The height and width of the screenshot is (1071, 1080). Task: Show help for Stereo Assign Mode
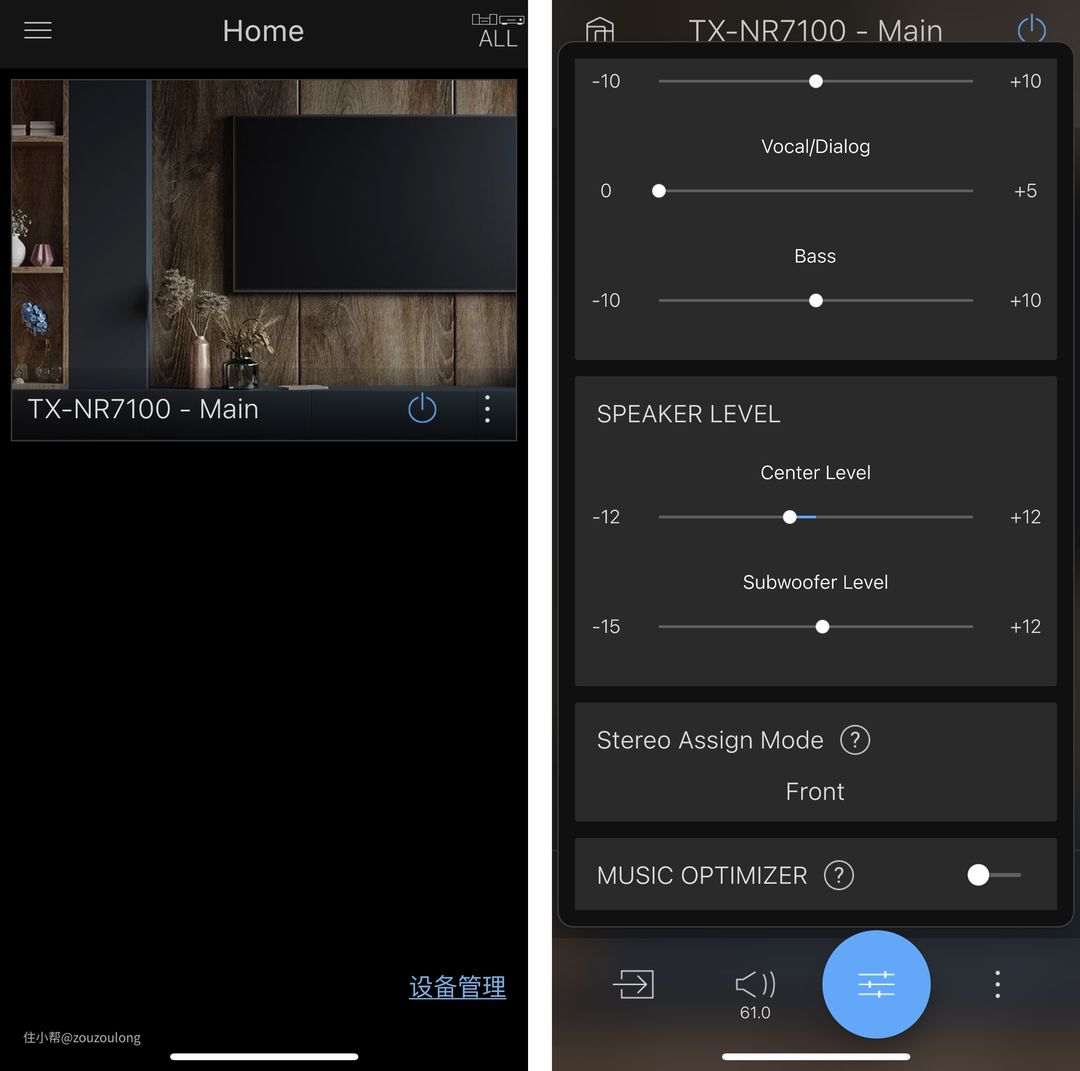855,740
